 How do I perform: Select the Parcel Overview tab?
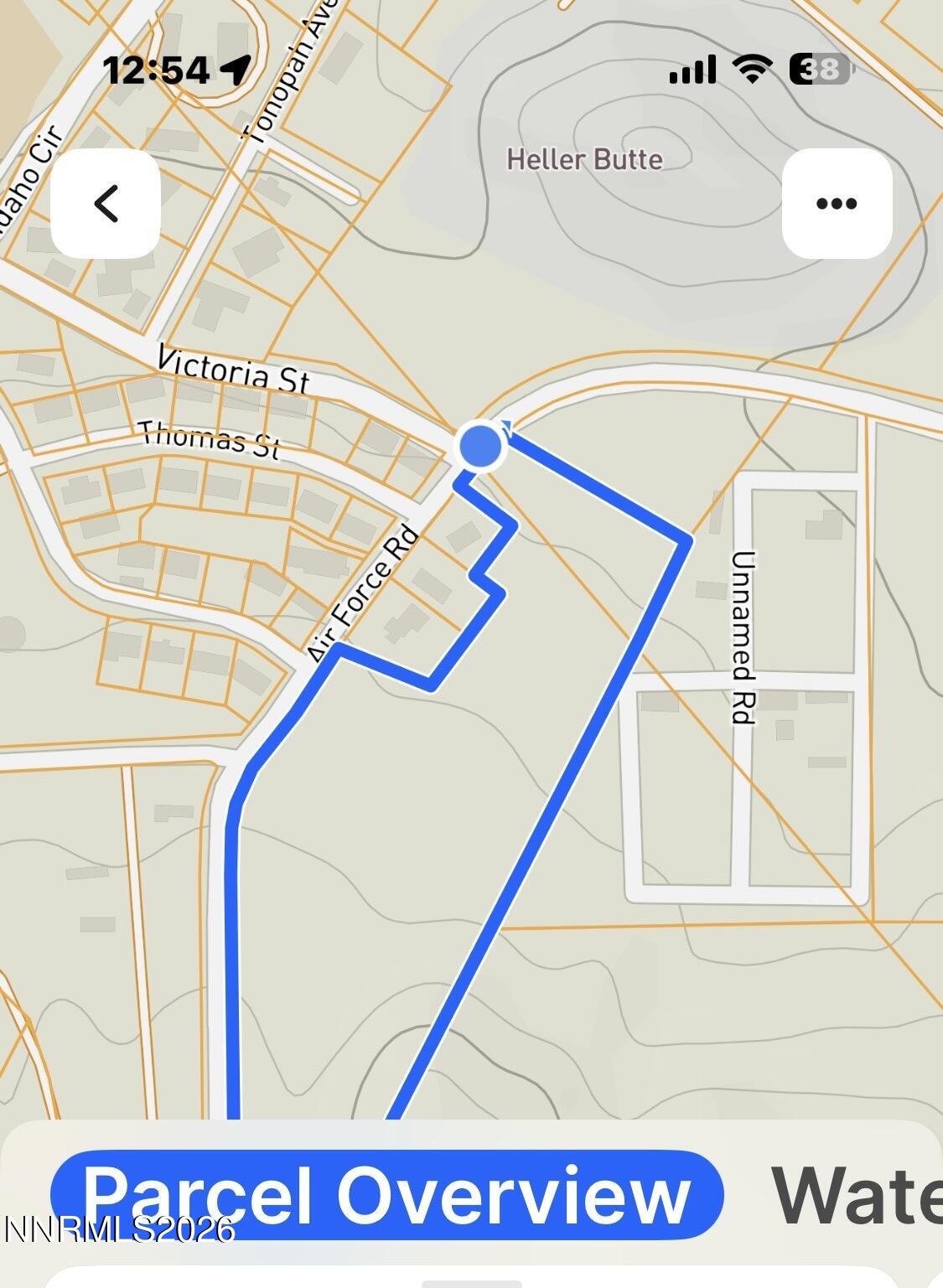(x=386, y=1194)
